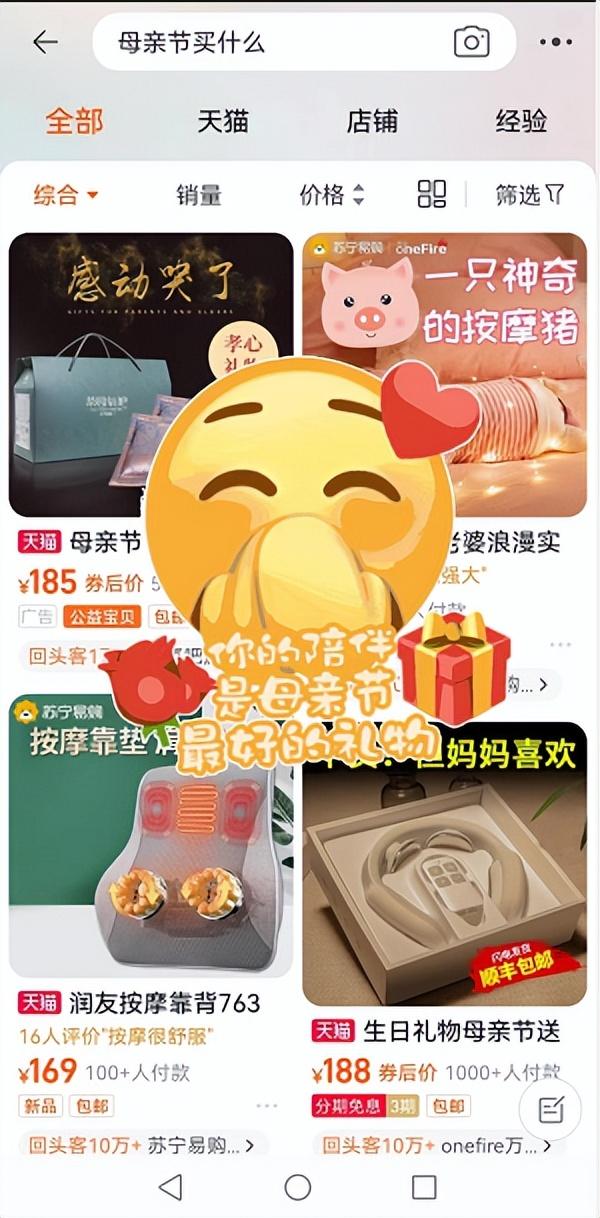Open the 筛选 filter panel
This screenshot has width=600, height=1218.
(x=530, y=195)
